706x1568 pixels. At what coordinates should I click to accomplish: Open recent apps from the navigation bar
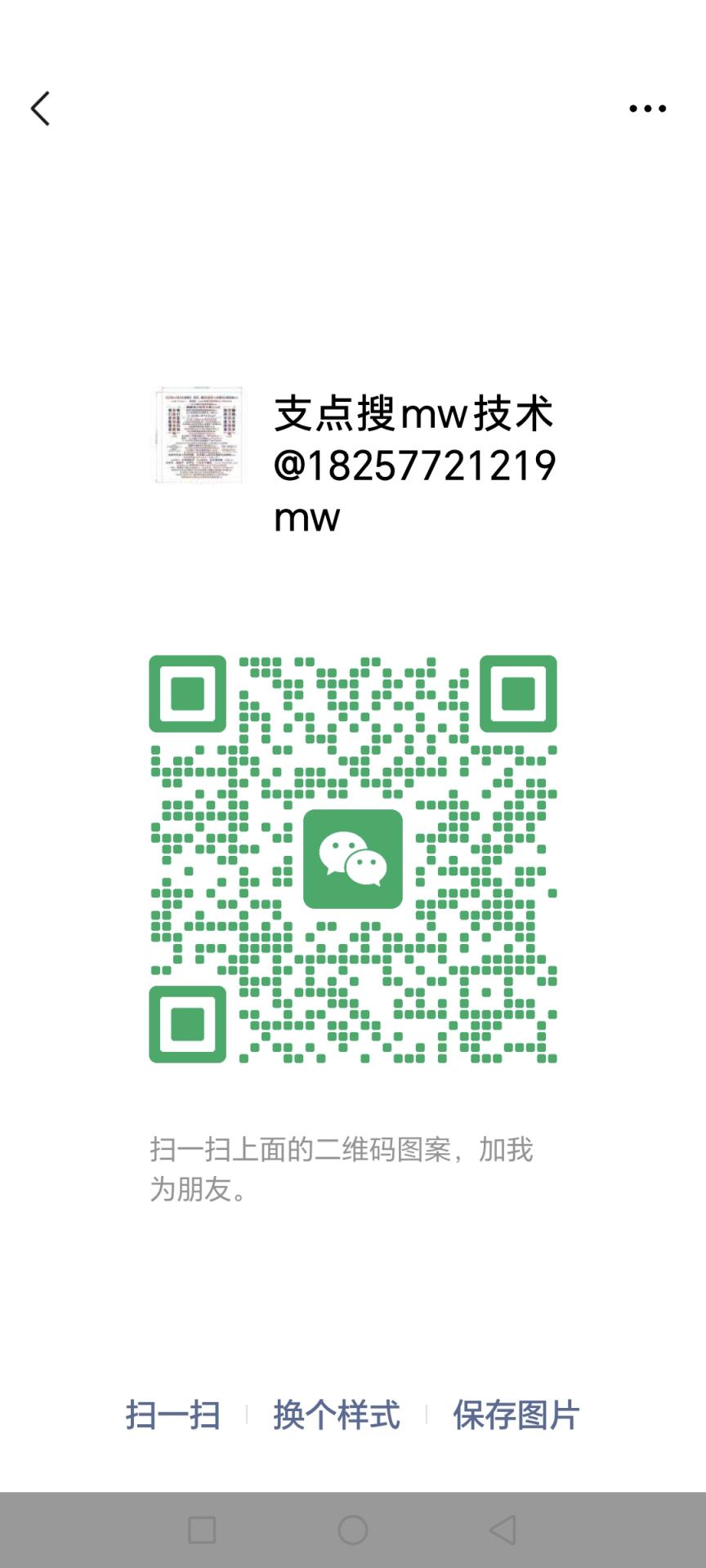[202, 1530]
